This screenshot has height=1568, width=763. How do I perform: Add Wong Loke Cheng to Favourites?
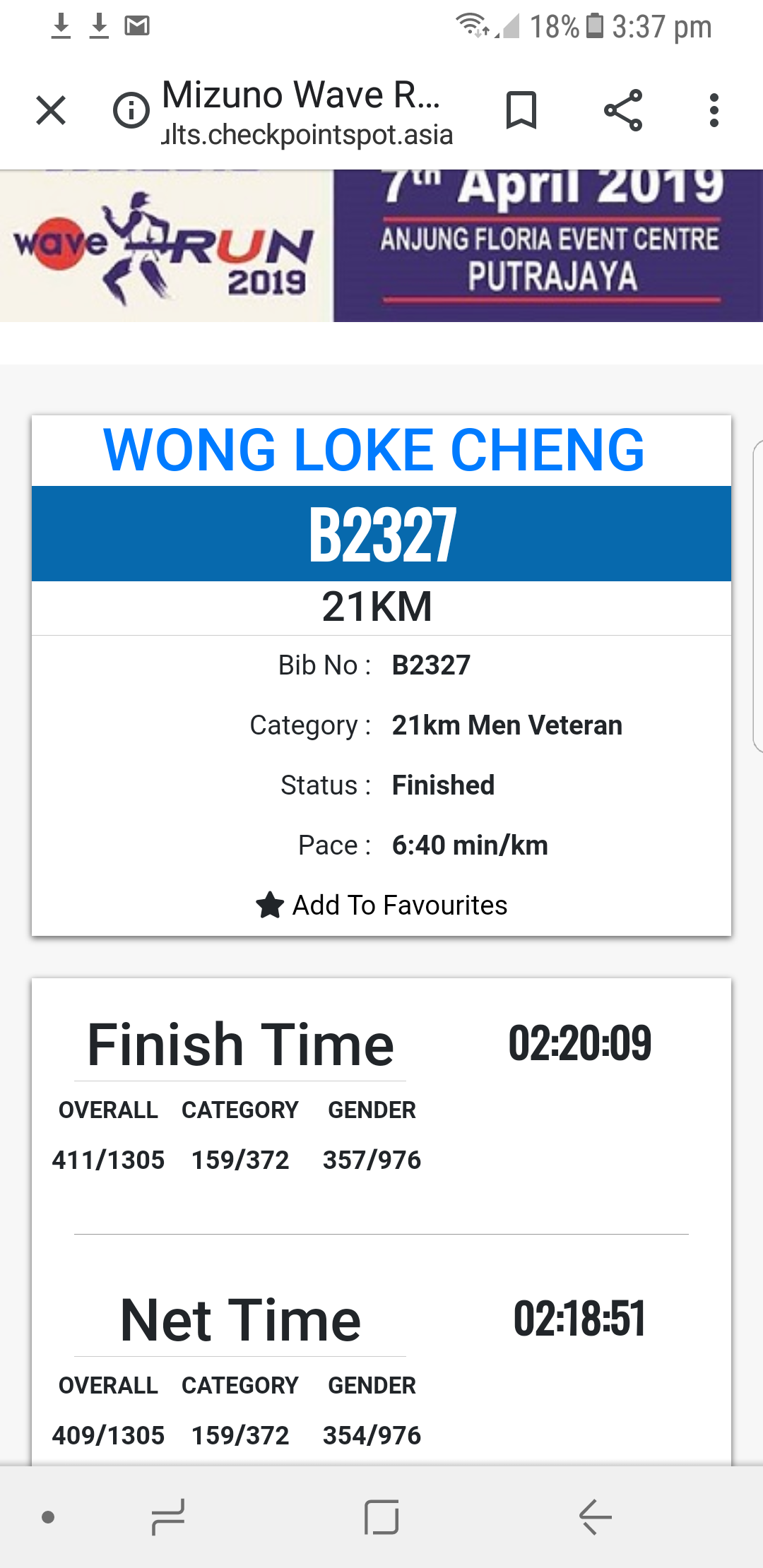[381, 905]
